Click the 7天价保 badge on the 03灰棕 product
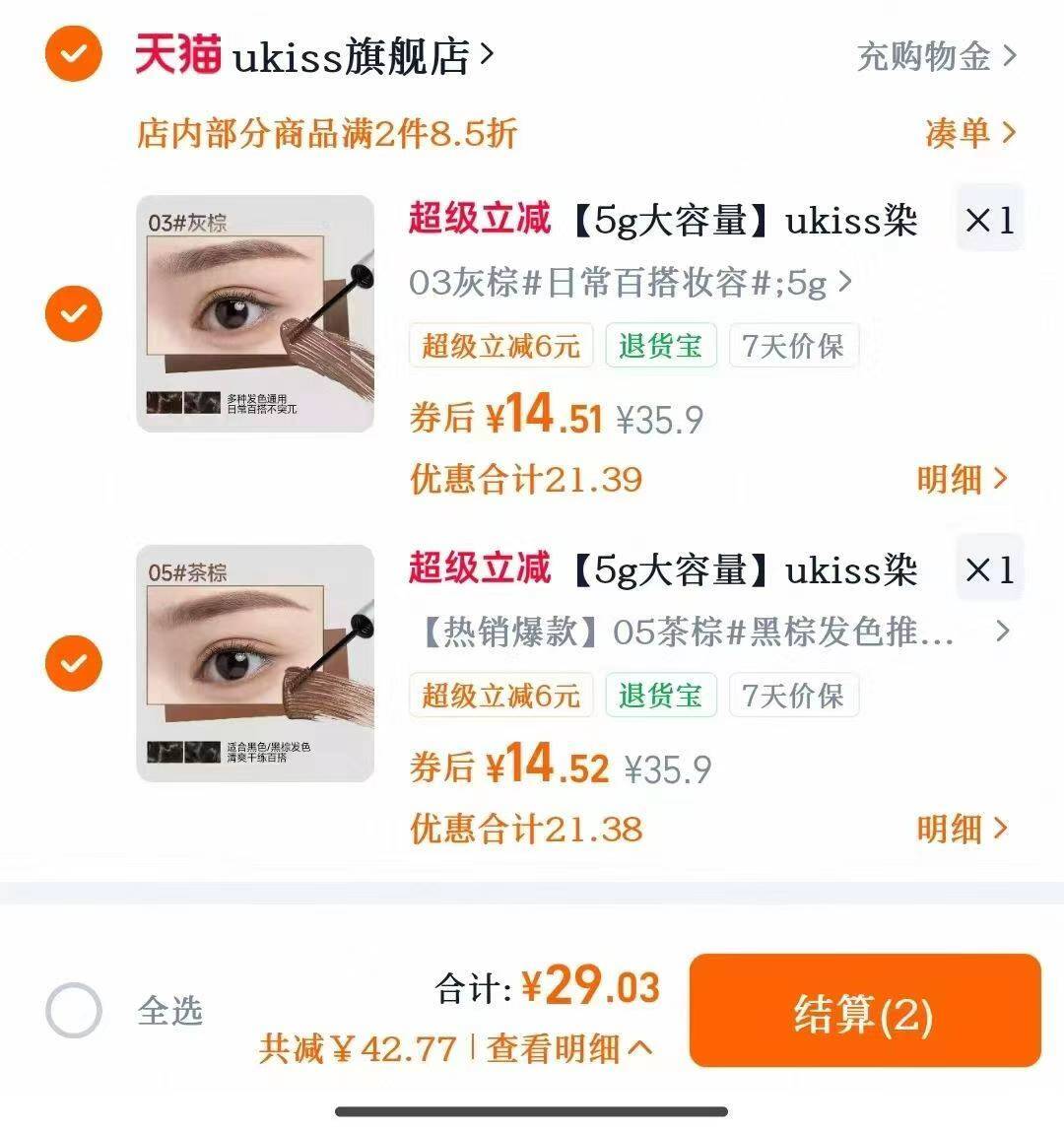Viewport: 1064px width, 1133px height. click(x=793, y=346)
